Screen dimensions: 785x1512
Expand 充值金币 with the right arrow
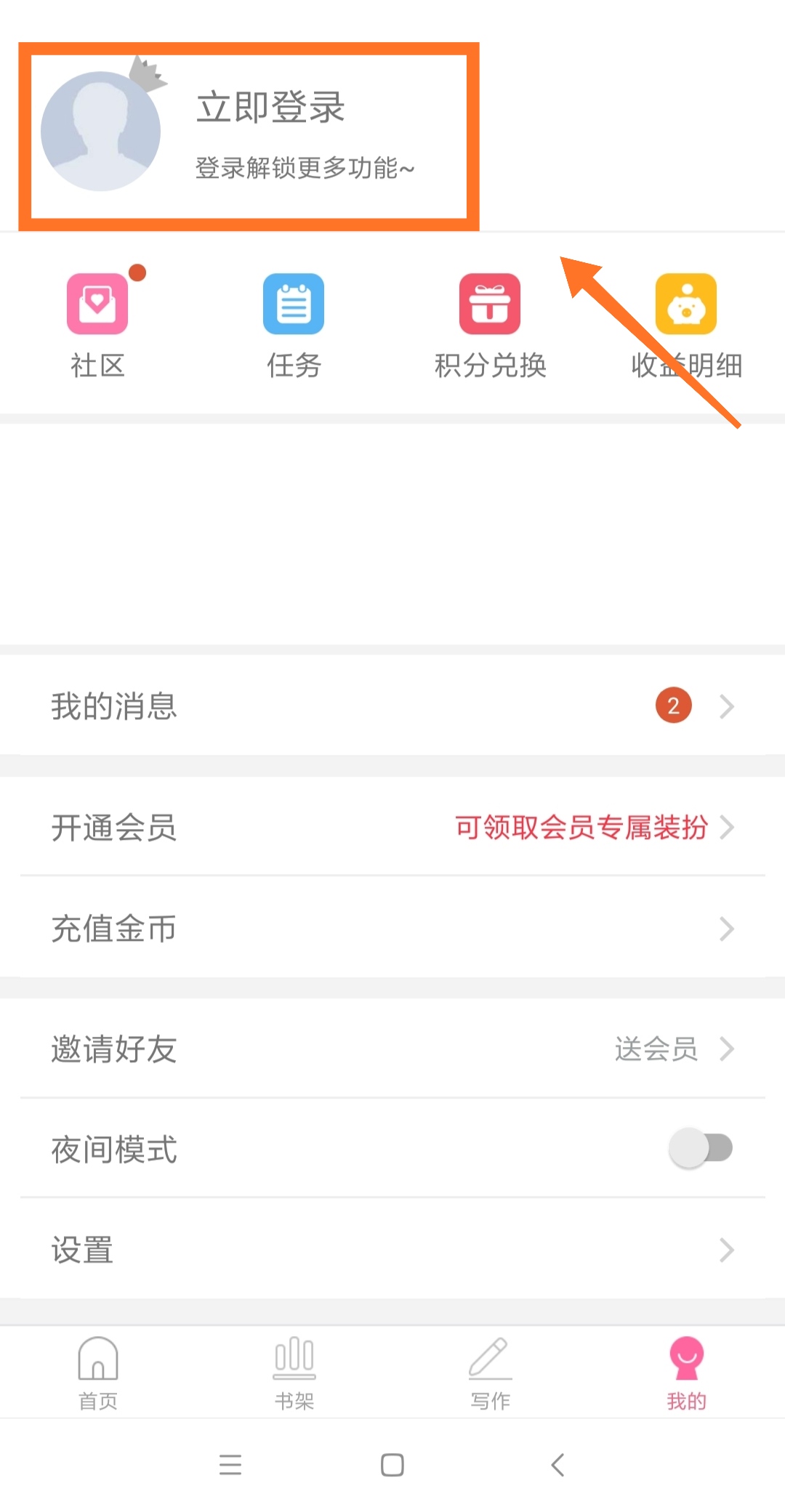pyautogui.click(x=727, y=929)
